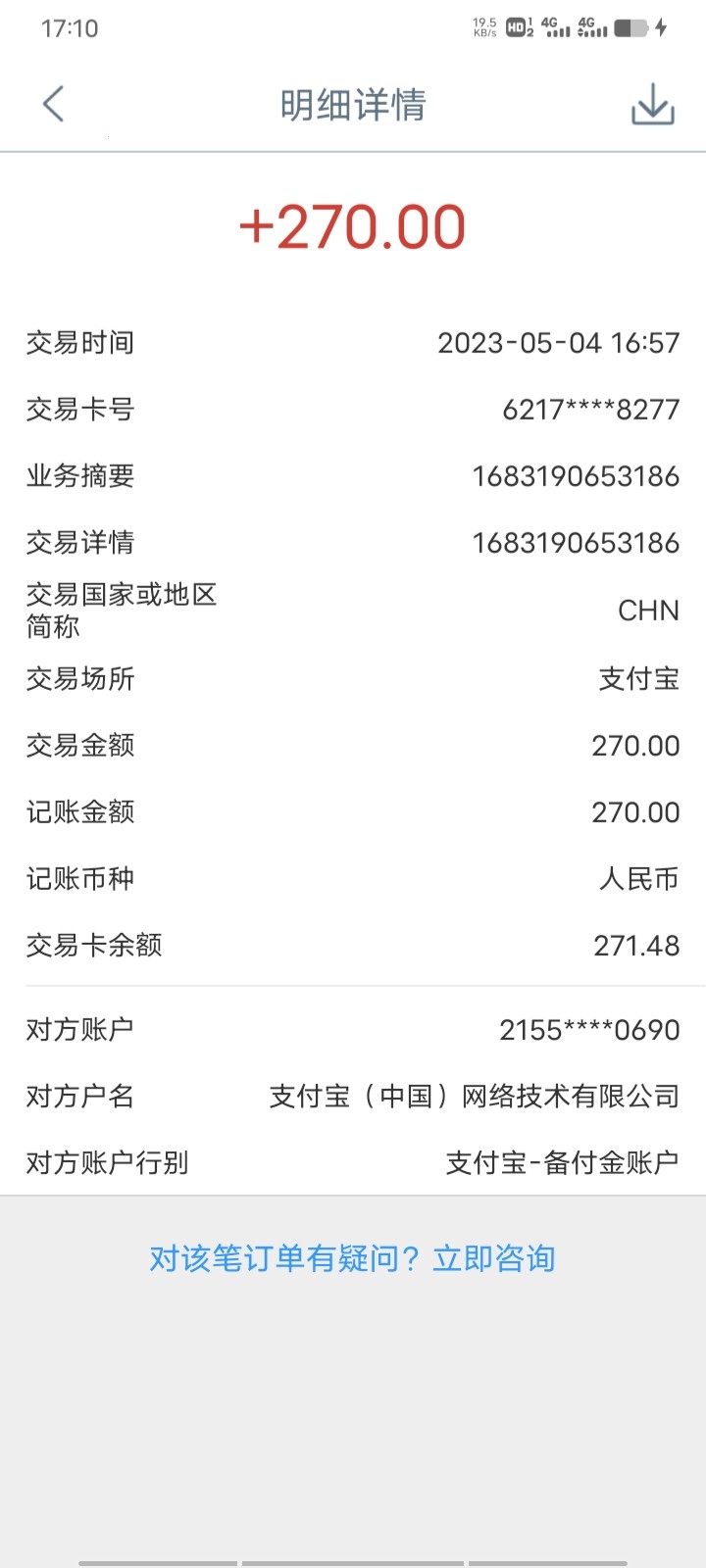Image resolution: width=706 pixels, height=1568 pixels.
Task: Tap the red +270.00 amount
Action: pyautogui.click(x=353, y=226)
